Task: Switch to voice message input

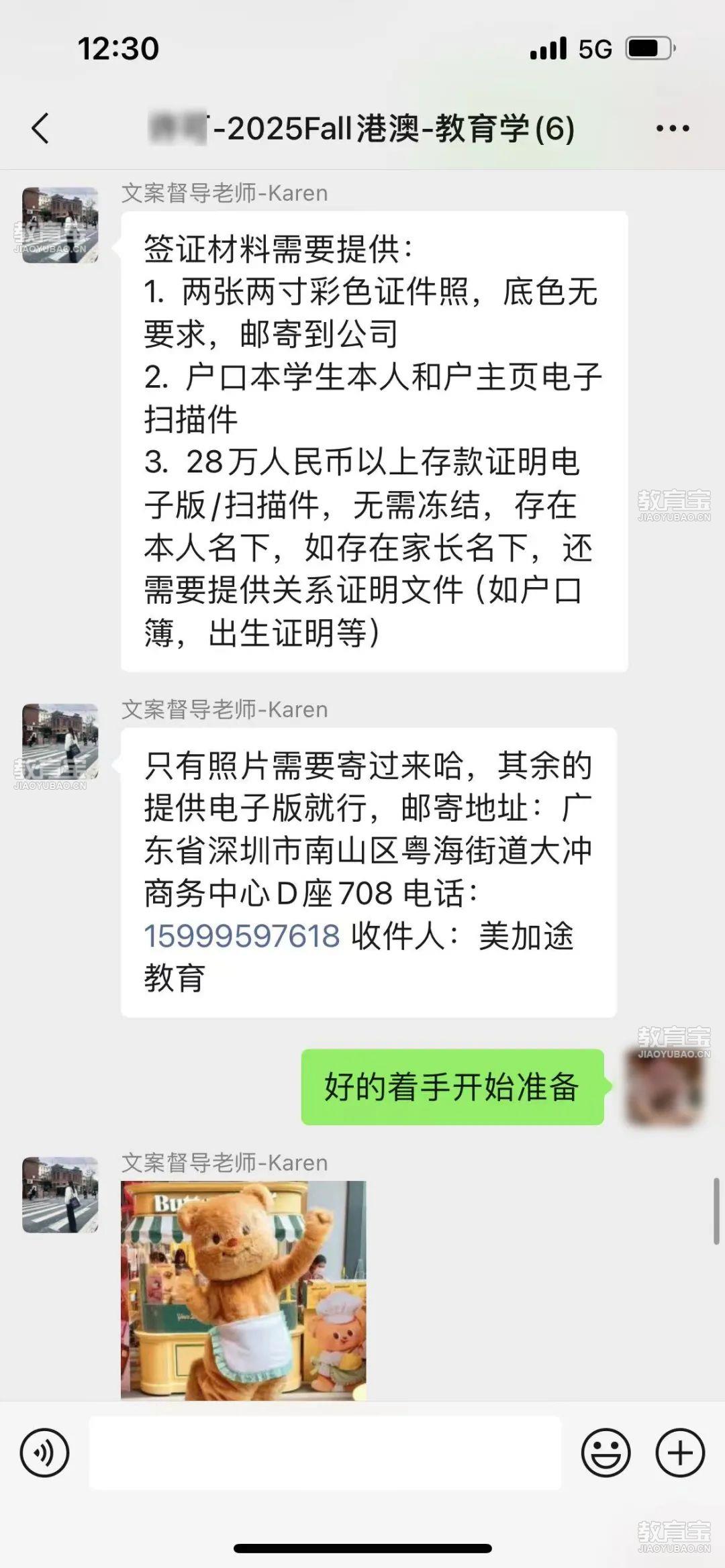Action: (44, 1453)
